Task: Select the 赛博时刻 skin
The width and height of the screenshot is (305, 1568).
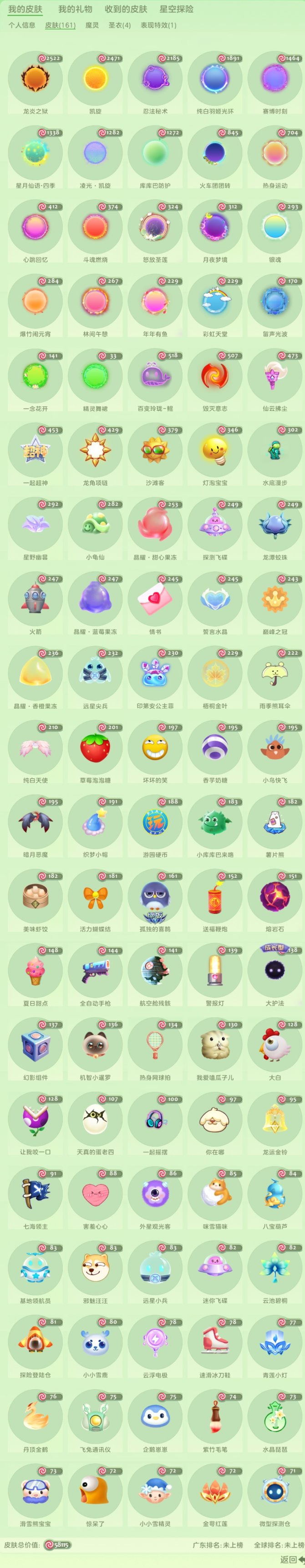Action: (x=274, y=79)
